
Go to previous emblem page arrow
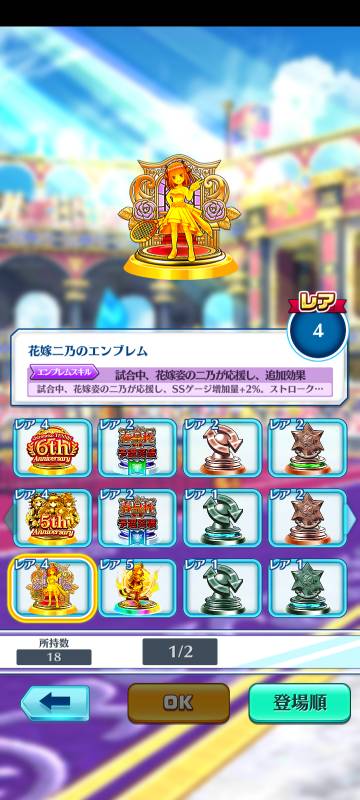point(7,518)
